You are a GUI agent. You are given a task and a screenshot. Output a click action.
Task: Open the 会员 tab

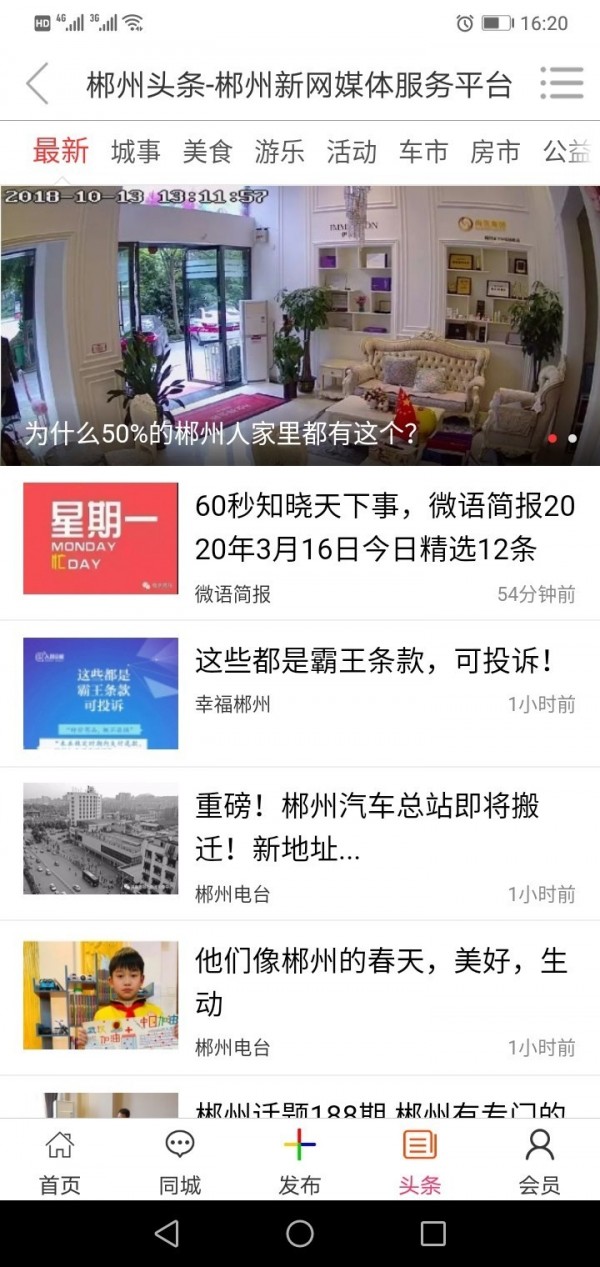539,1163
